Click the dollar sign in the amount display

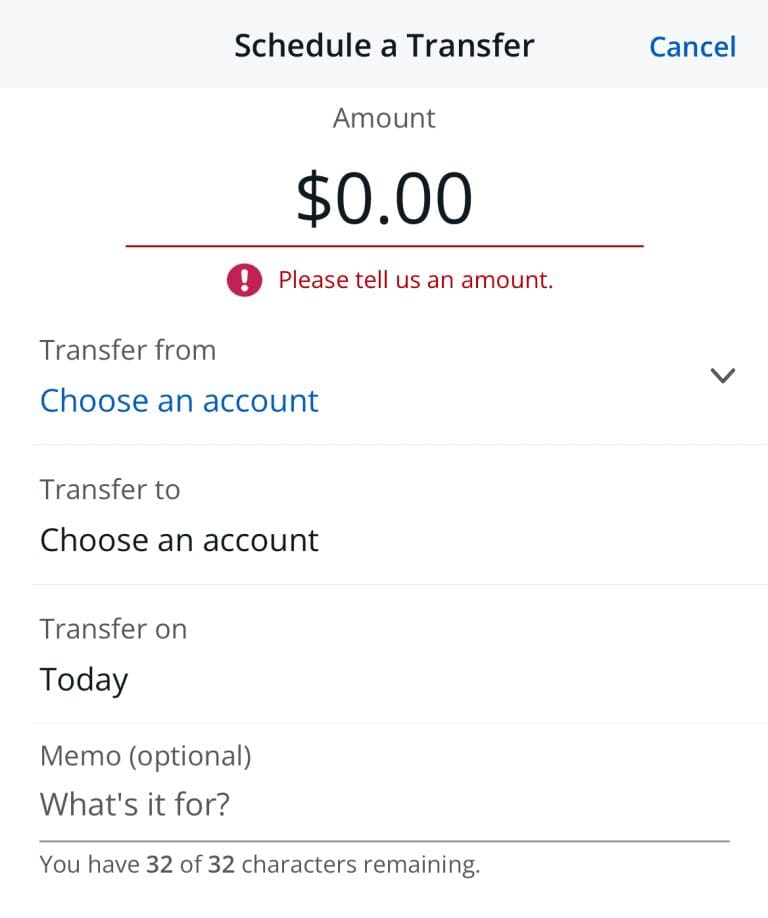pyautogui.click(x=317, y=196)
